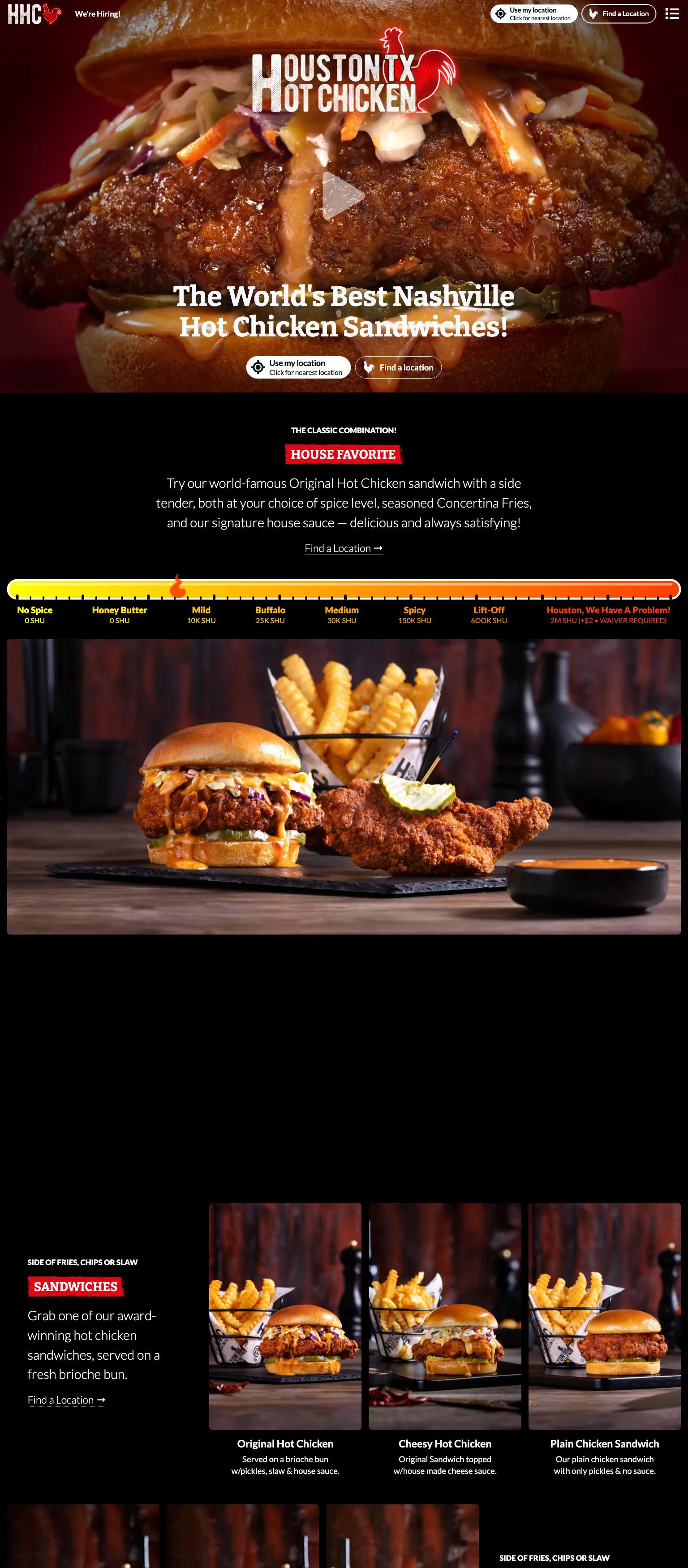Open the hamburger navigation menu
The image size is (688, 1568).
672,13
